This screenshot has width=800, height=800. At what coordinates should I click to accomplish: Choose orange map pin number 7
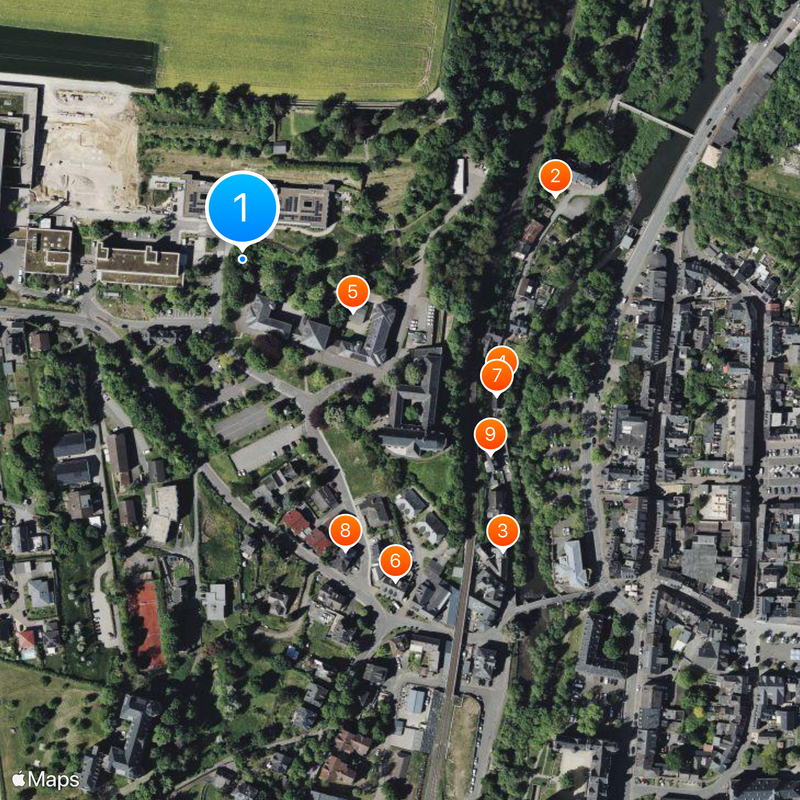coord(496,377)
